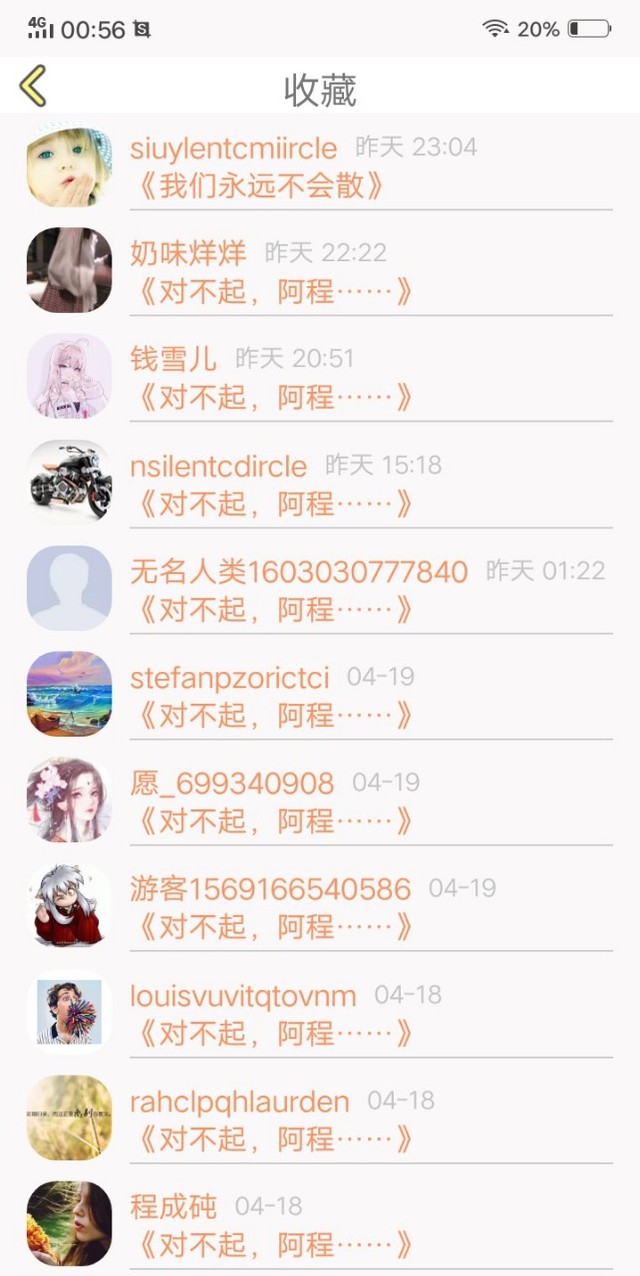Viewport: 640px width, 1276px height.
Task: View the entry by rahclpqhlaurden
Action: pos(320,1119)
